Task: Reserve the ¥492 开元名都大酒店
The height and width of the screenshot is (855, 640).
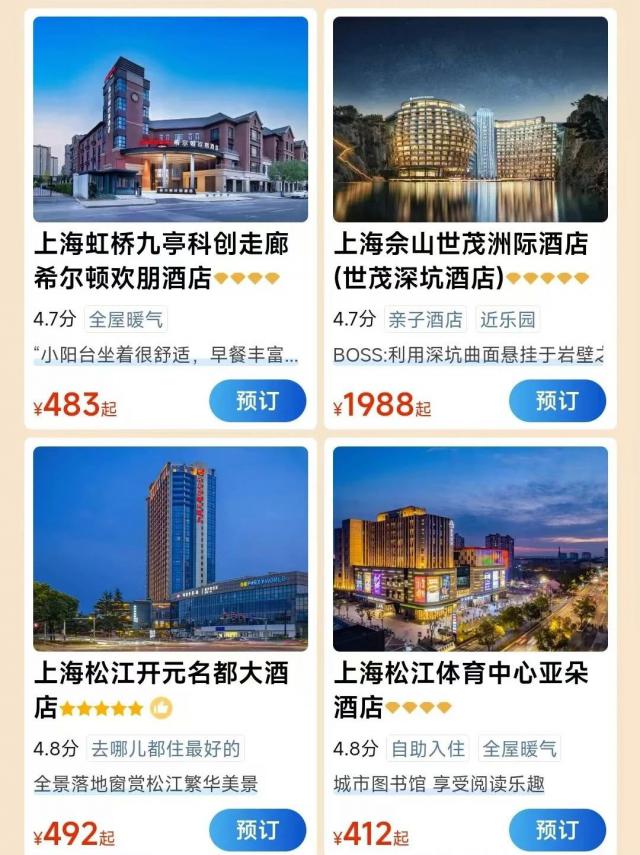Action: (257, 830)
